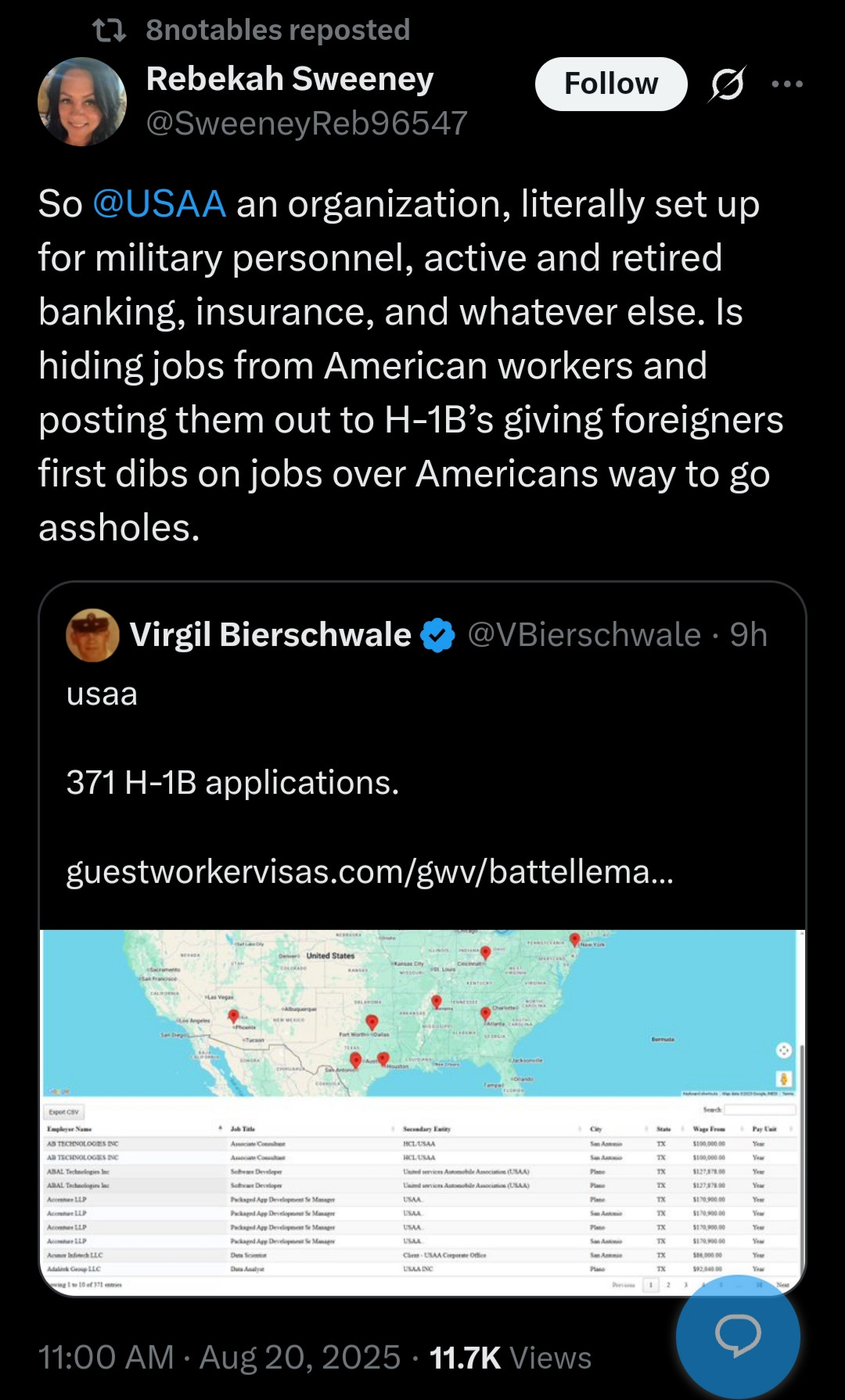
Task: Open the @SweeneyReb96547 handle
Action: point(307,123)
